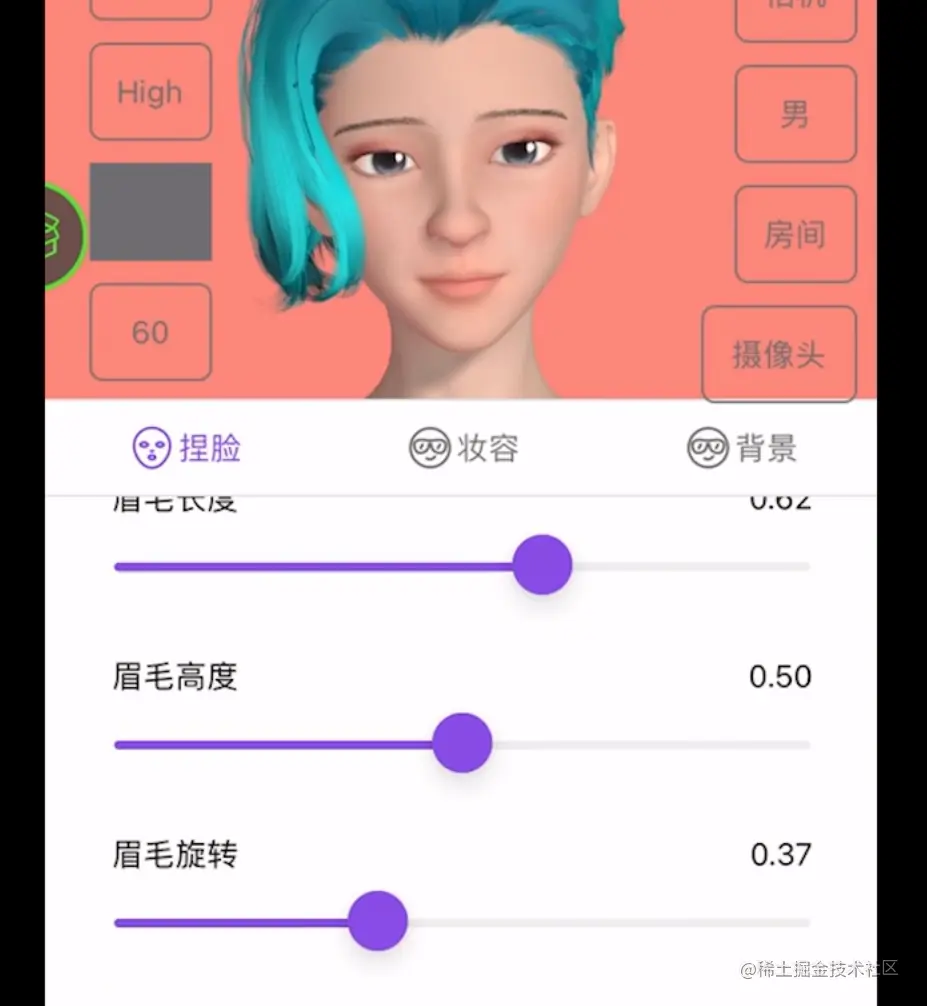Tap the High quality button

point(150,92)
